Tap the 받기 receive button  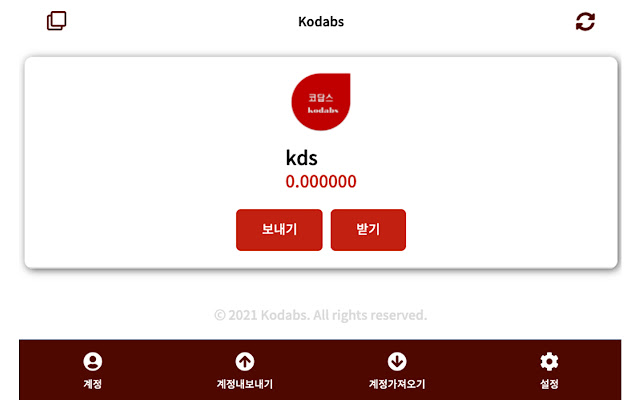click(x=368, y=229)
